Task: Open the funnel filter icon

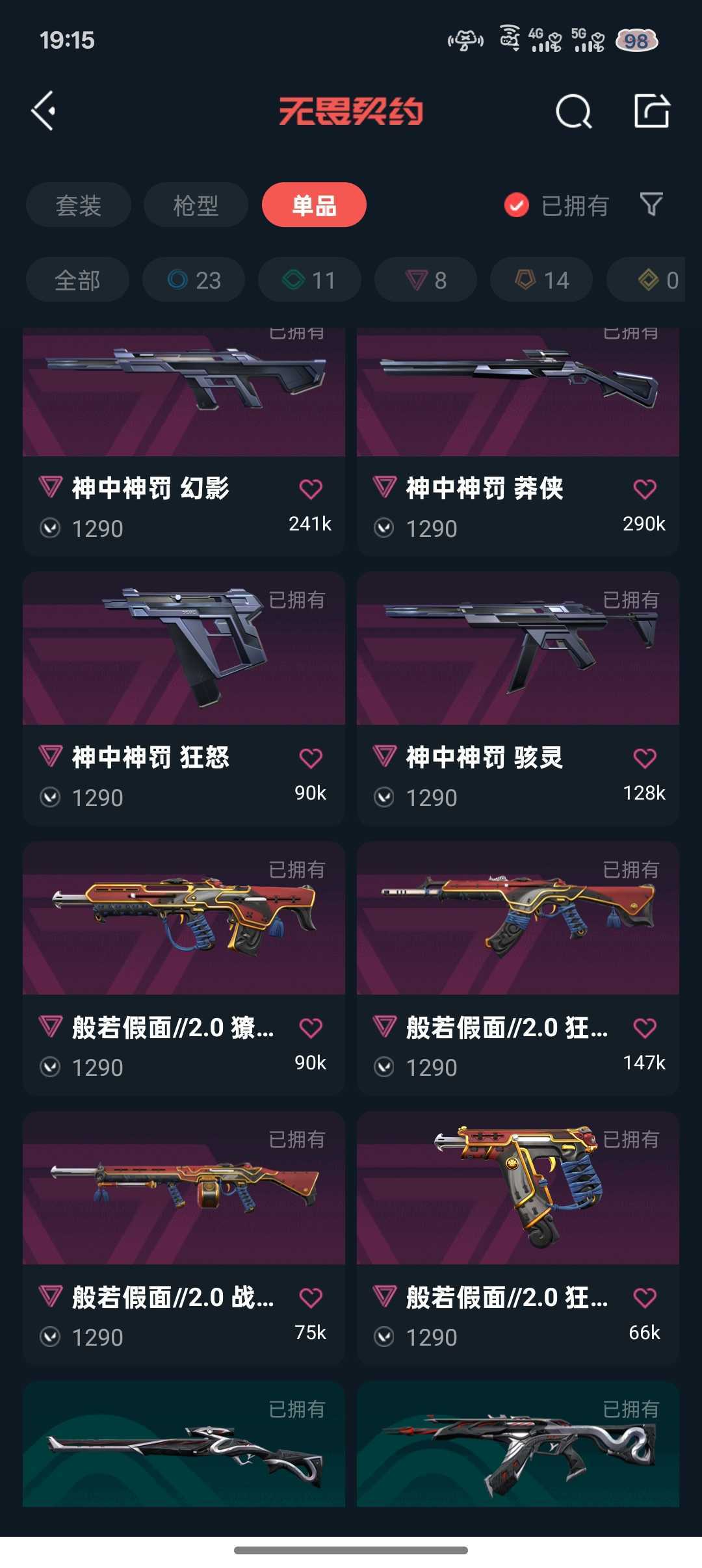Action: 651,205
